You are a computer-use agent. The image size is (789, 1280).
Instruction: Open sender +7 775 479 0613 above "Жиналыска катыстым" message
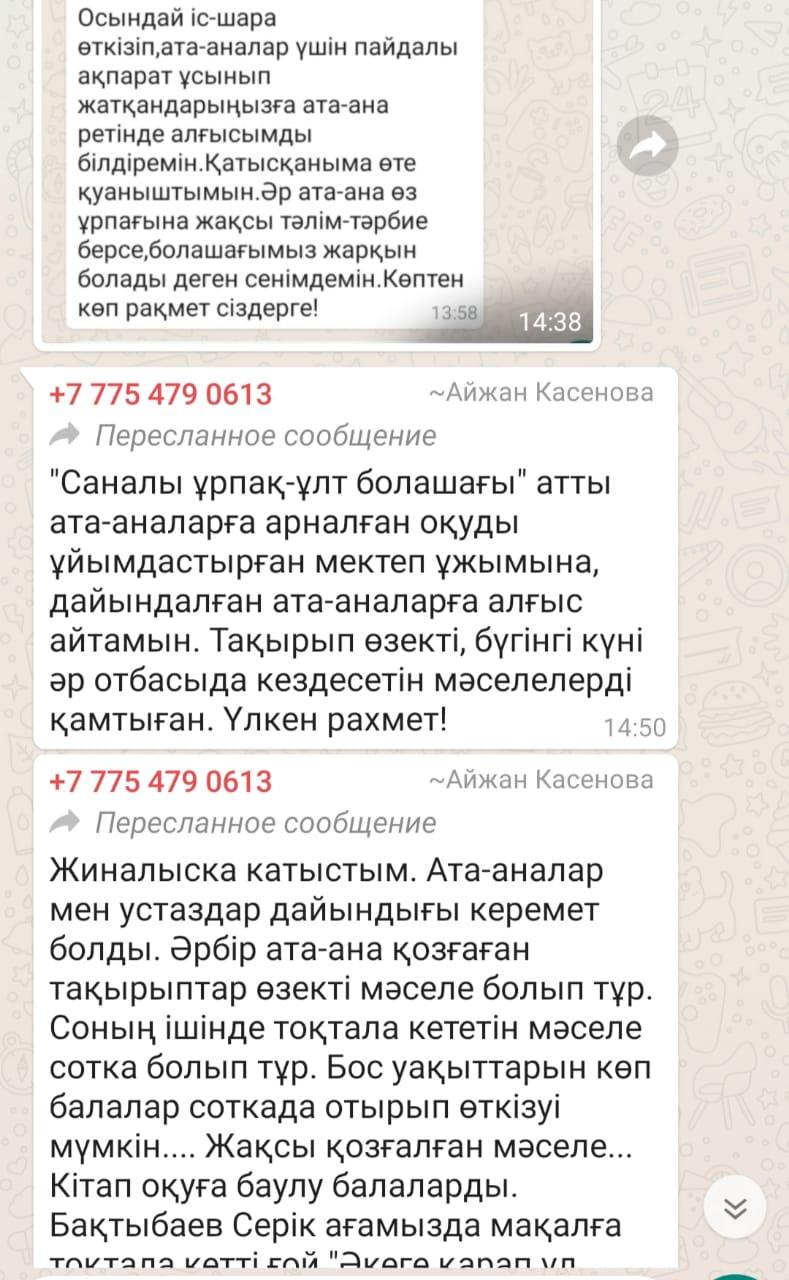(160, 781)
